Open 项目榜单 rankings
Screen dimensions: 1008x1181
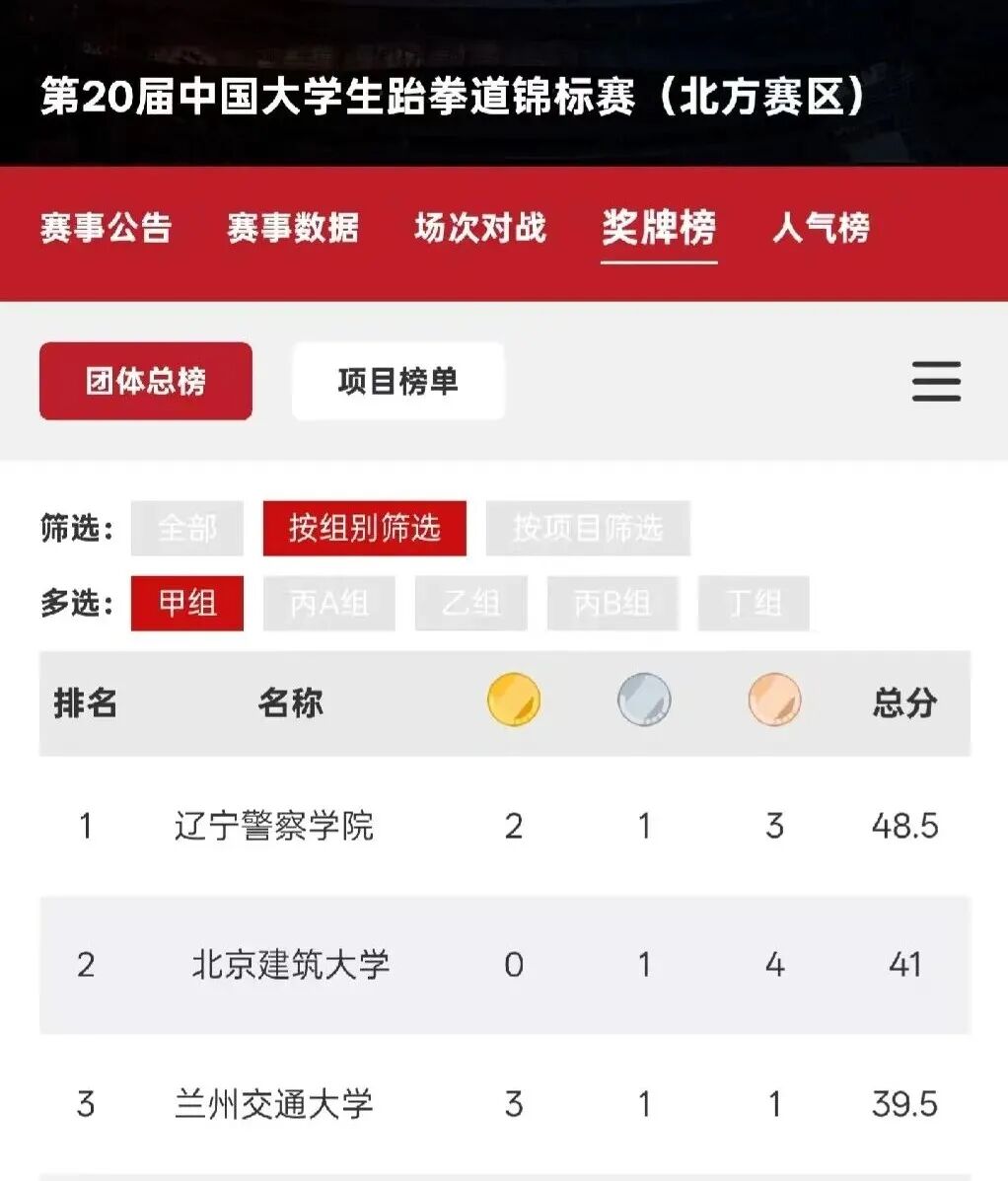tap(398, 381)
